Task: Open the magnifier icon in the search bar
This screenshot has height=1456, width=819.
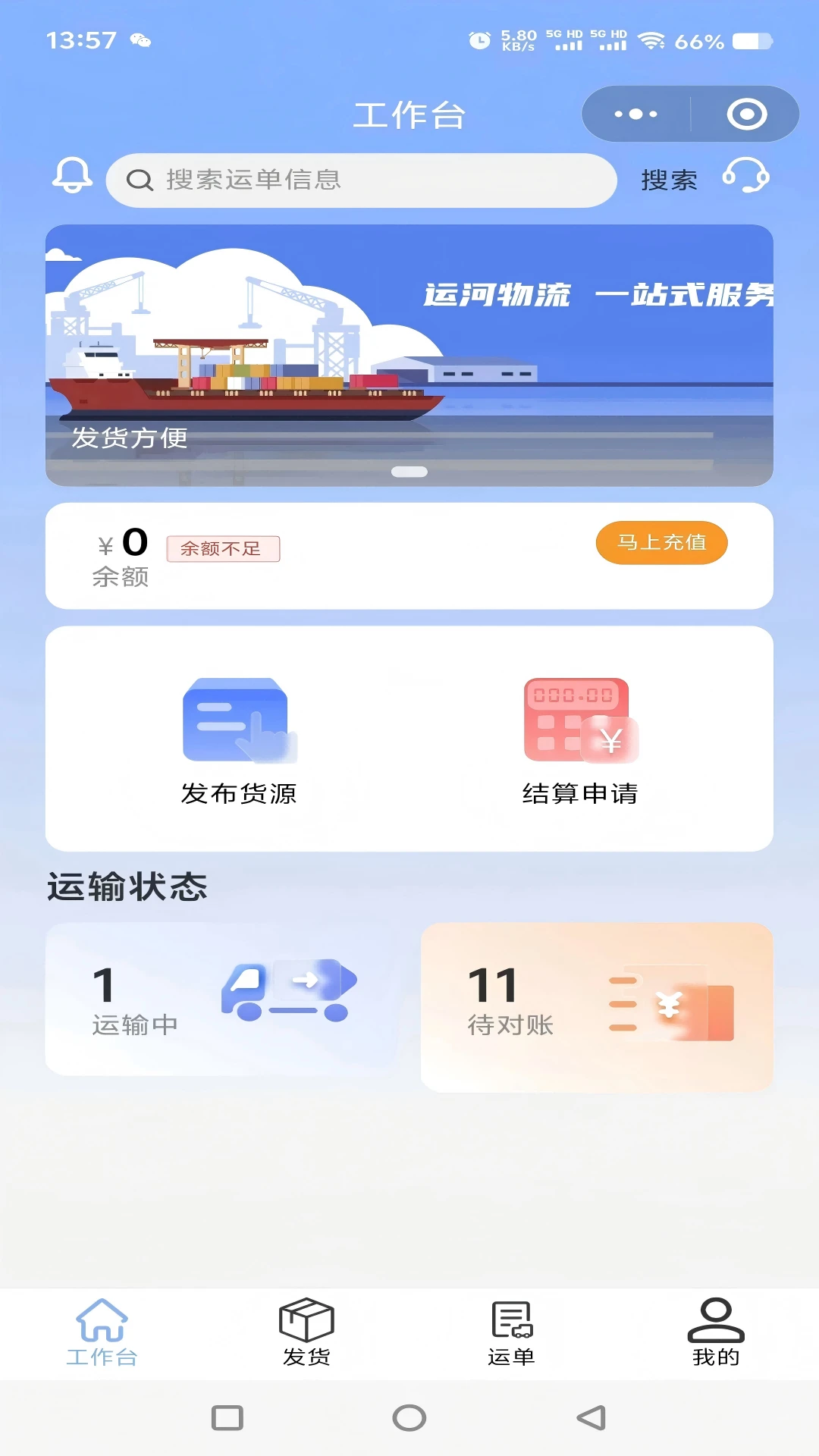Action: pos(140,180)
